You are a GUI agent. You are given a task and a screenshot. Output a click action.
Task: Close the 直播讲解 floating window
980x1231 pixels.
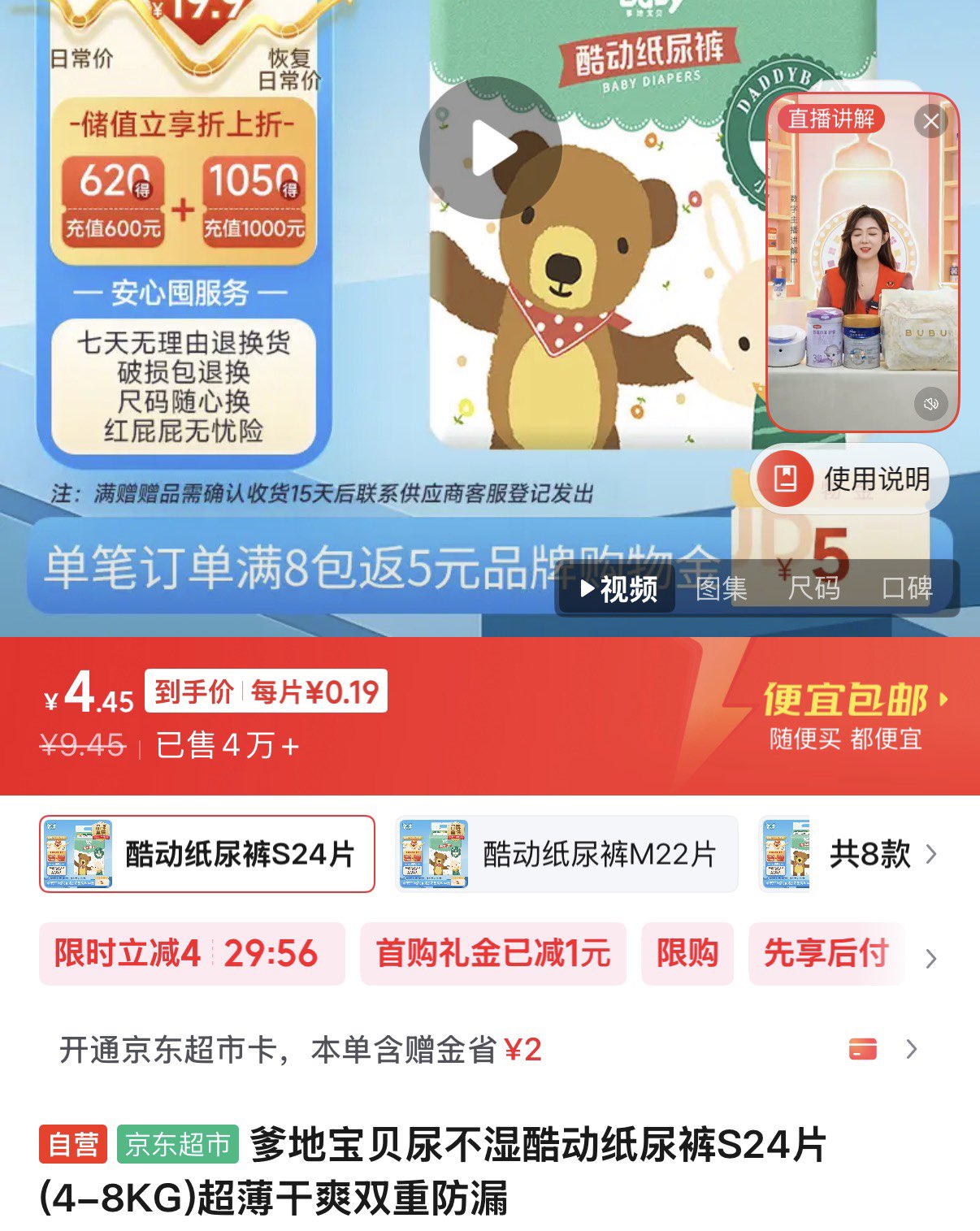coord(931,122)
